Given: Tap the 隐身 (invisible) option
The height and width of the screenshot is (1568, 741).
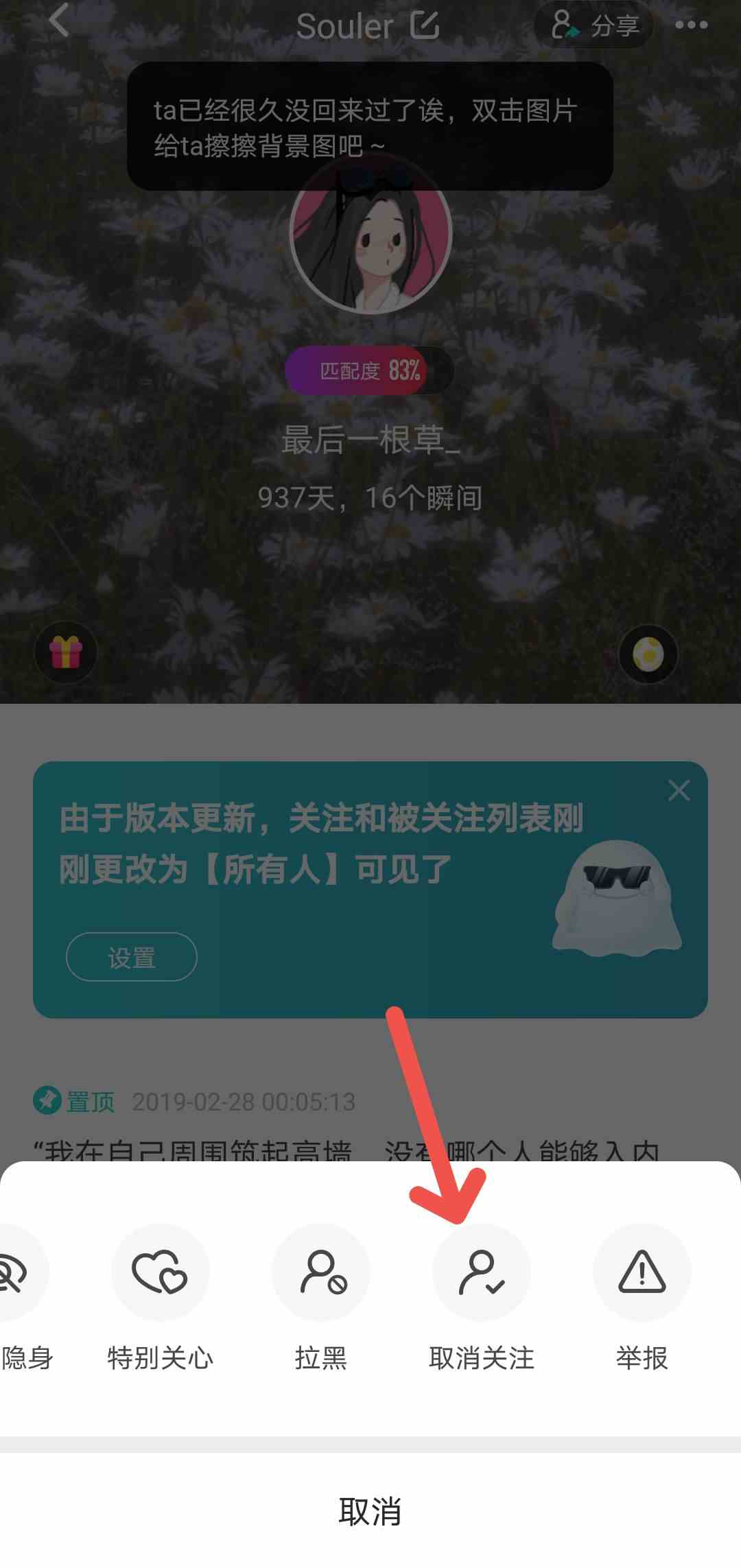Looking at the screenshot, I should pyautogui.click(x=19, y=1273).
